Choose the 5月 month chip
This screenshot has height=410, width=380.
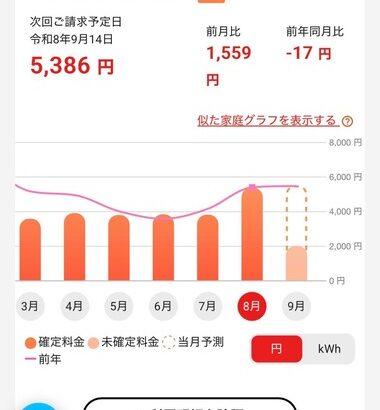tap(119, 306)
